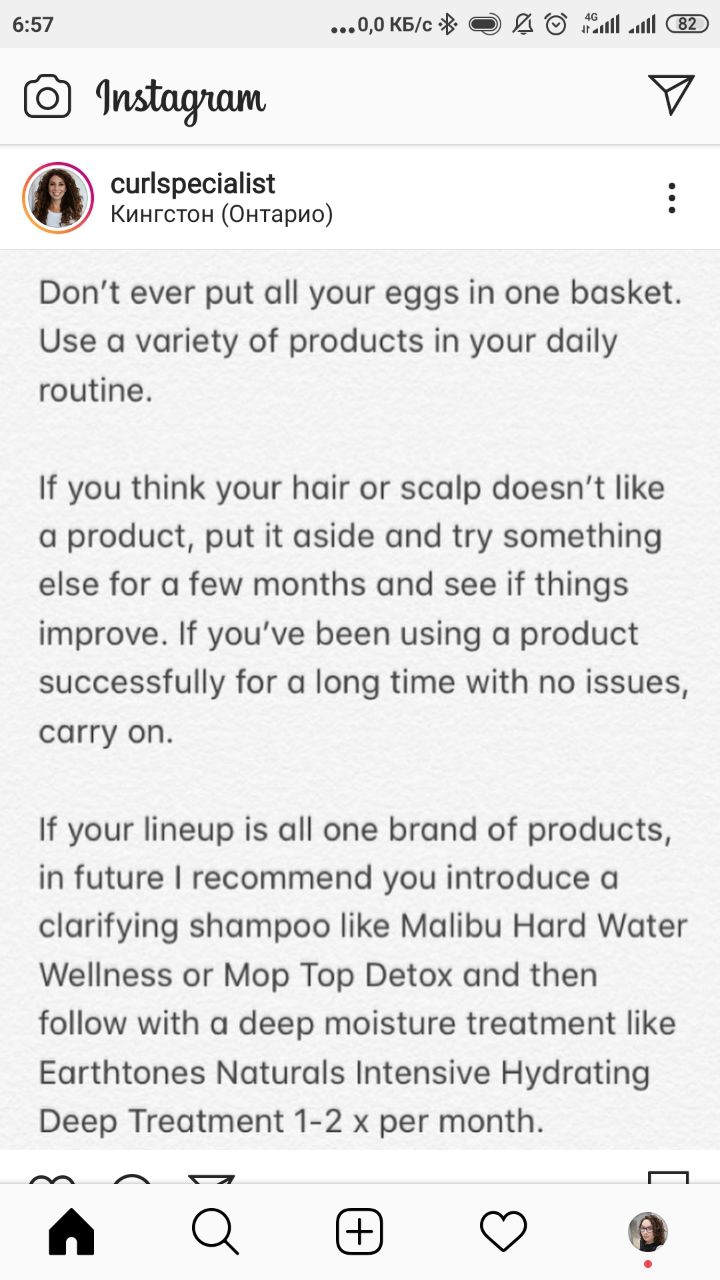Open the Instagram camera
The height and width of the screenshot is (1280, 720).
47,97
